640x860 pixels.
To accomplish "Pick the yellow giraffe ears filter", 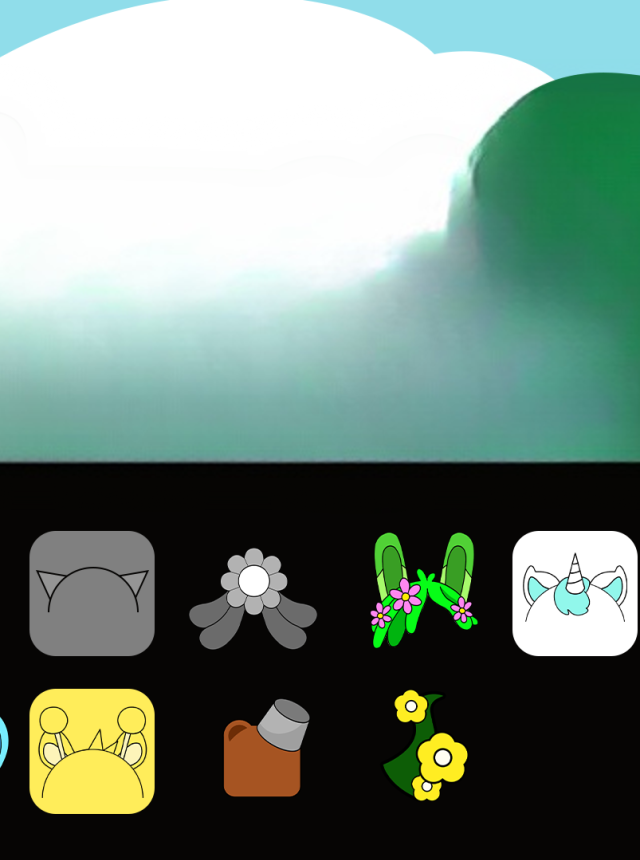I will click(x=92, y=750).
